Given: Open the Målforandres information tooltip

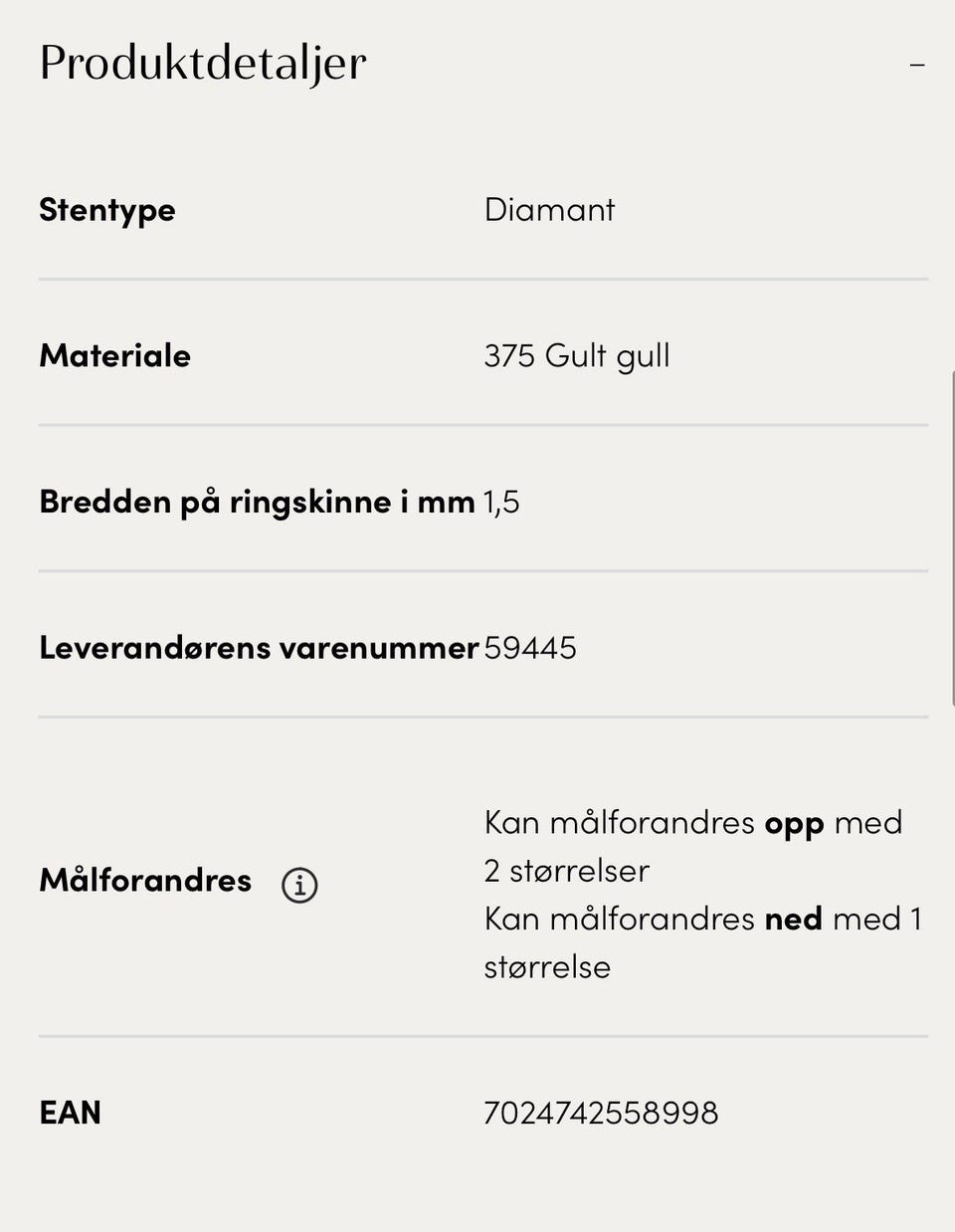Looking at the screenshot, I should 299,884.
